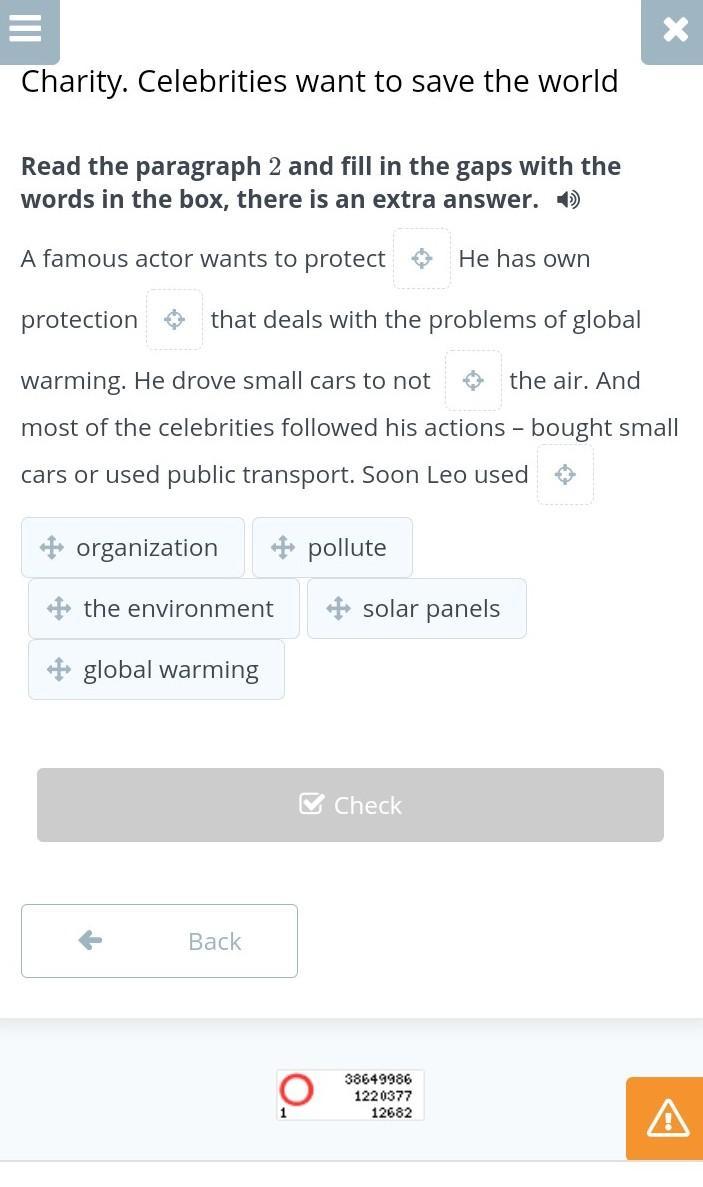Close the lesson with the X
The height and width of the screenshot is (1187, 703).
(x=674, y=30)
